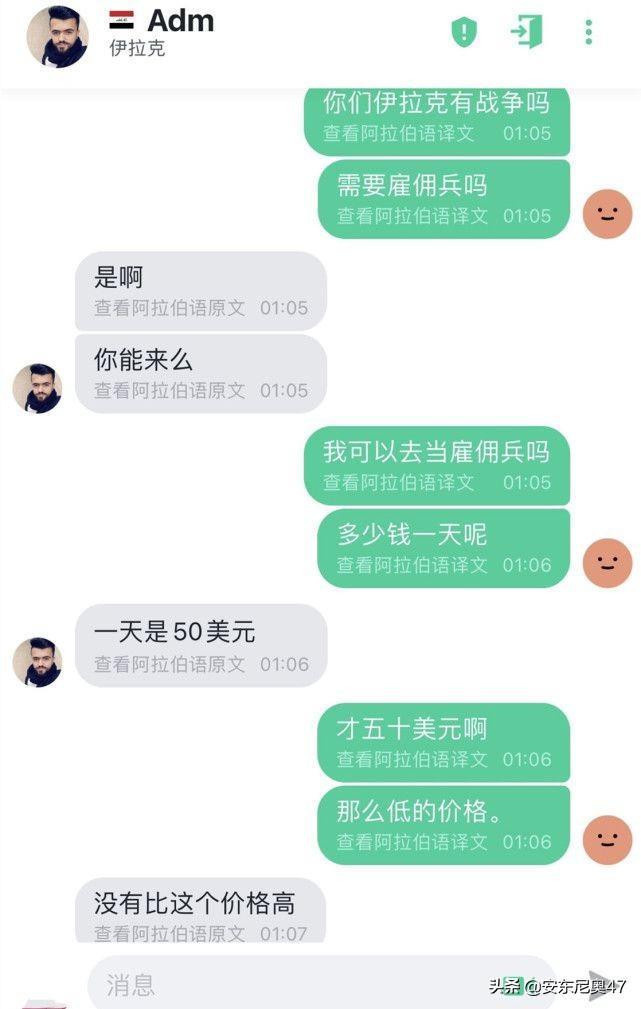Tap the send arrow icon
The image size is (641, 1009).
click(600, 985)
